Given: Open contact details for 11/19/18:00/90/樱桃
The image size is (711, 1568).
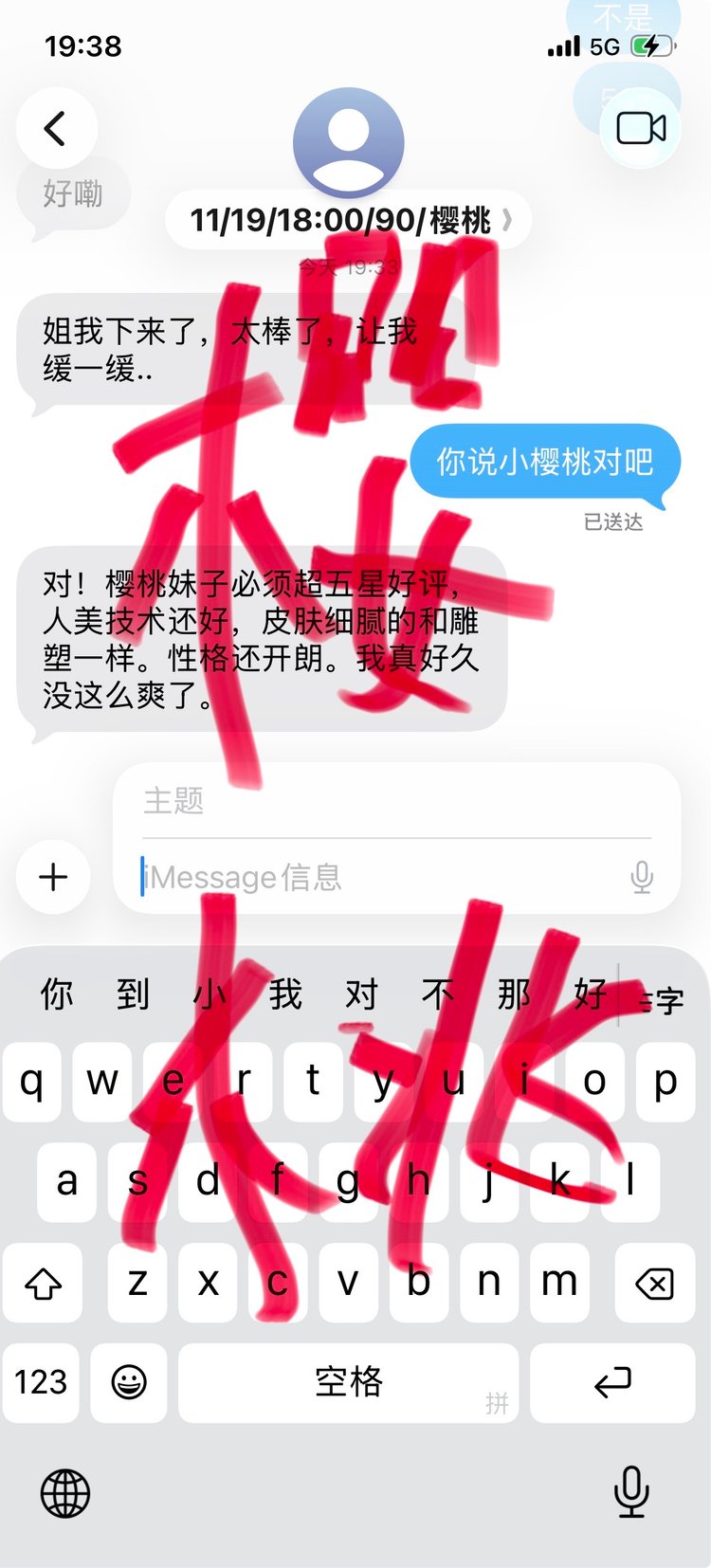Looking at the screenshot, I should (x=349, y=221).
